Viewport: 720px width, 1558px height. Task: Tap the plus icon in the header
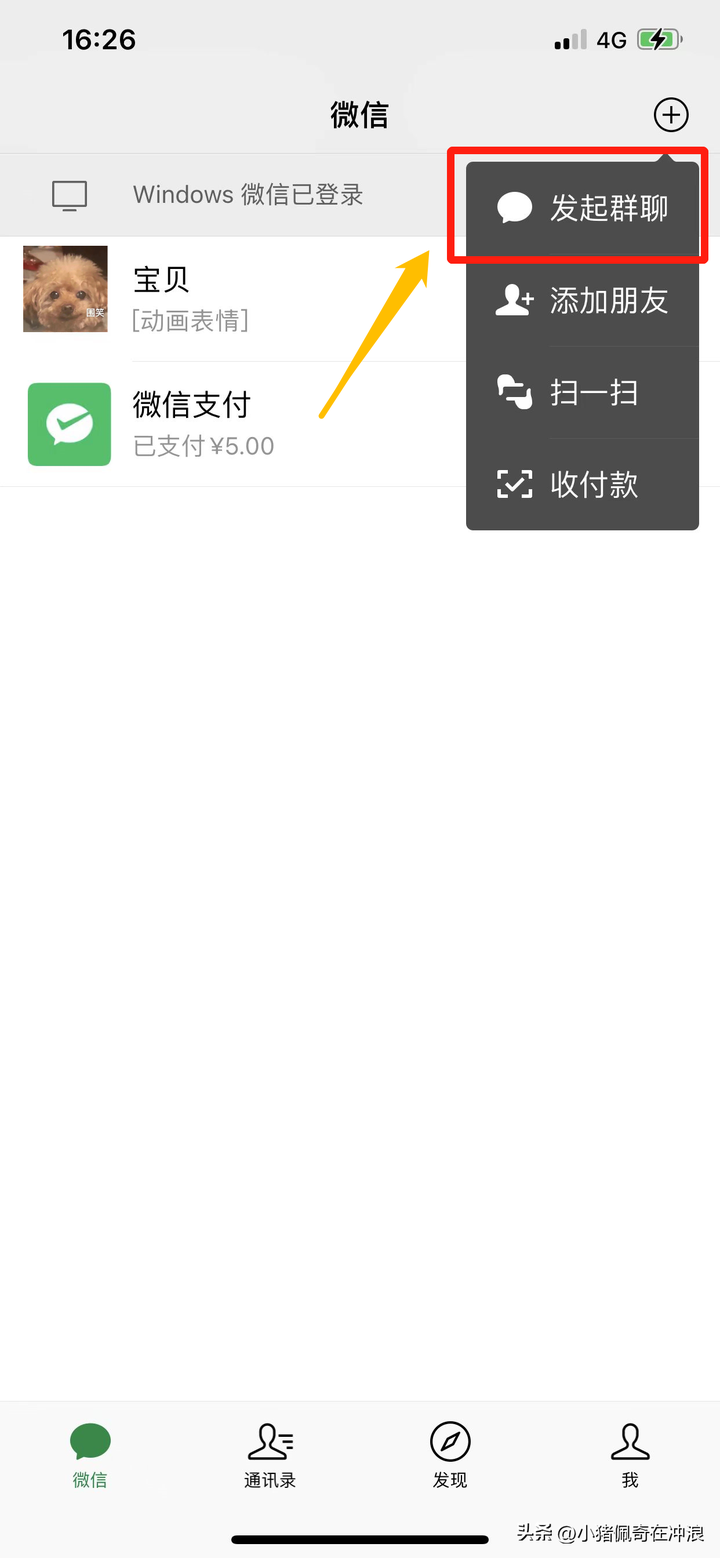(x=671, y=115)
